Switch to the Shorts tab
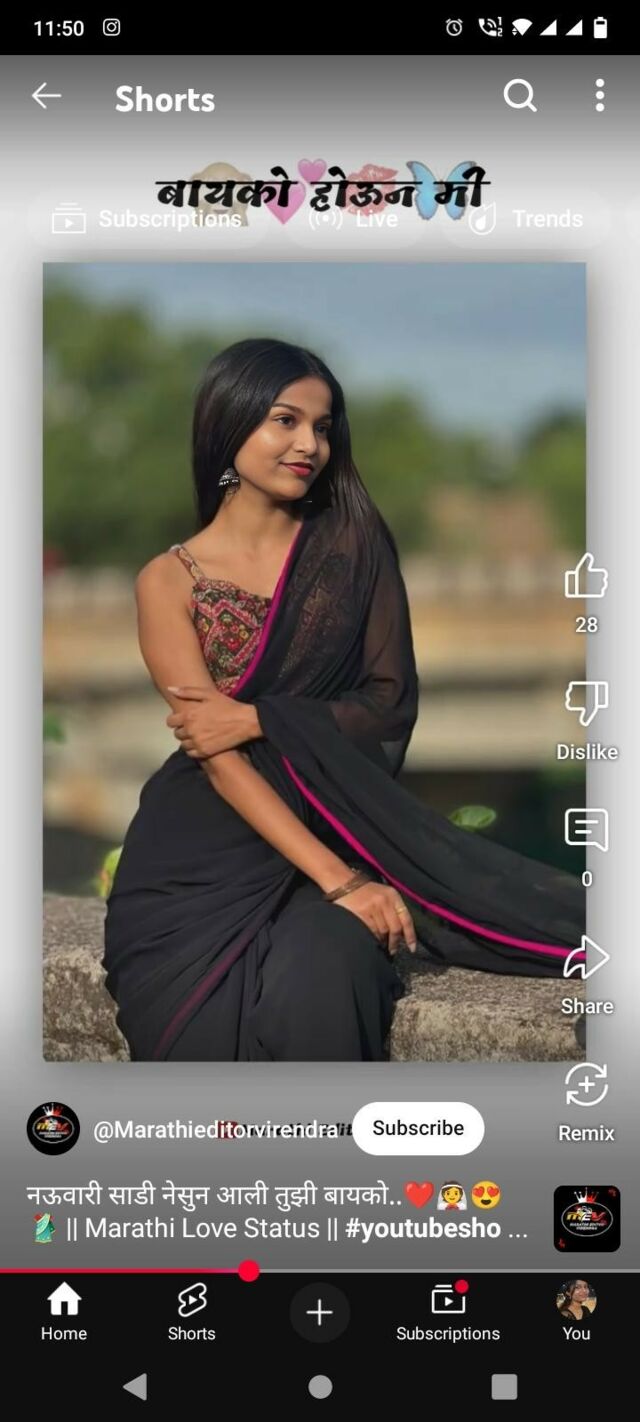The image size is (640, 1422). [x=191, y=1311]
